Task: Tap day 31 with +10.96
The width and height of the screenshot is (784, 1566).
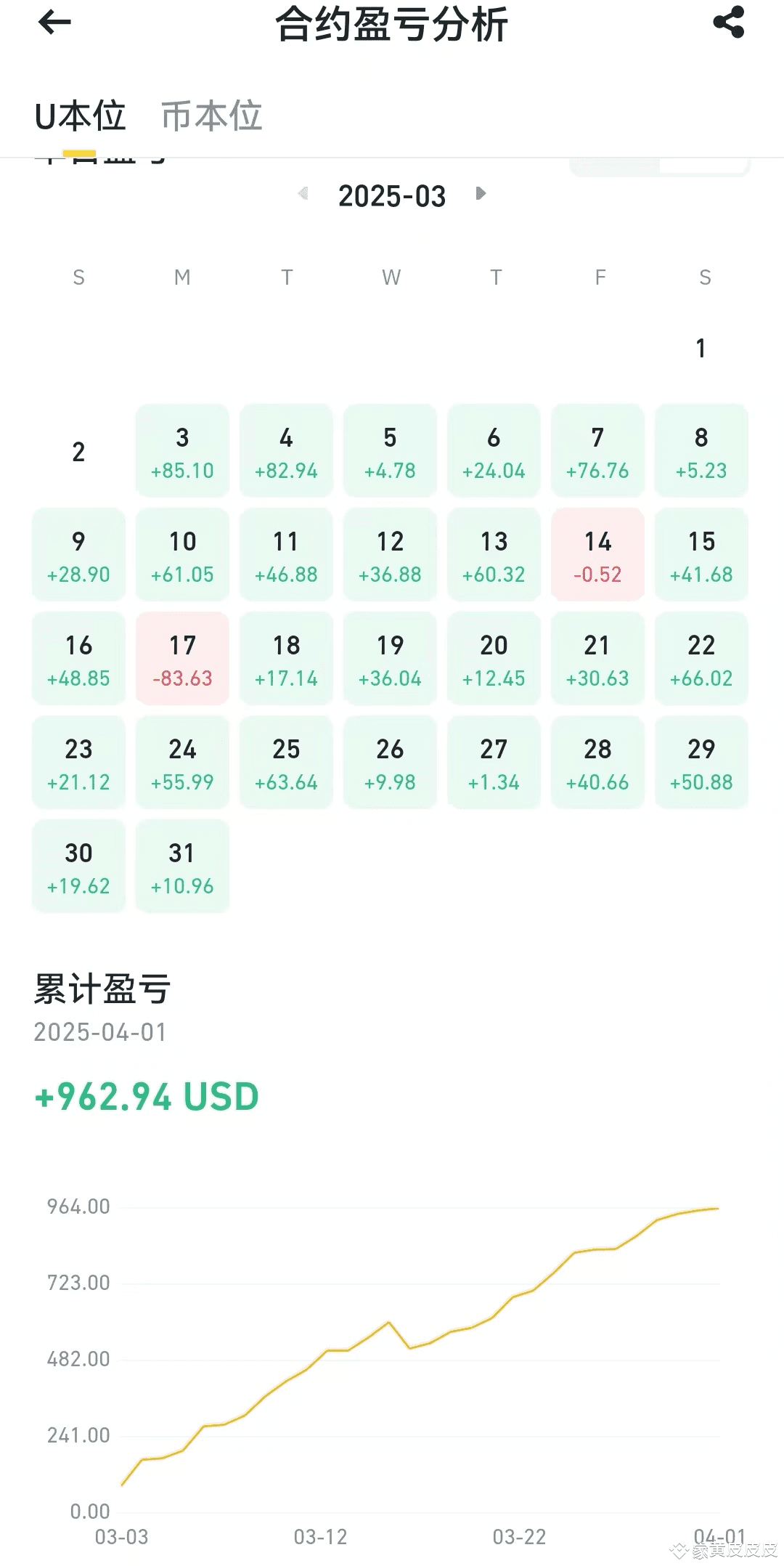Action: pos(182,867)
